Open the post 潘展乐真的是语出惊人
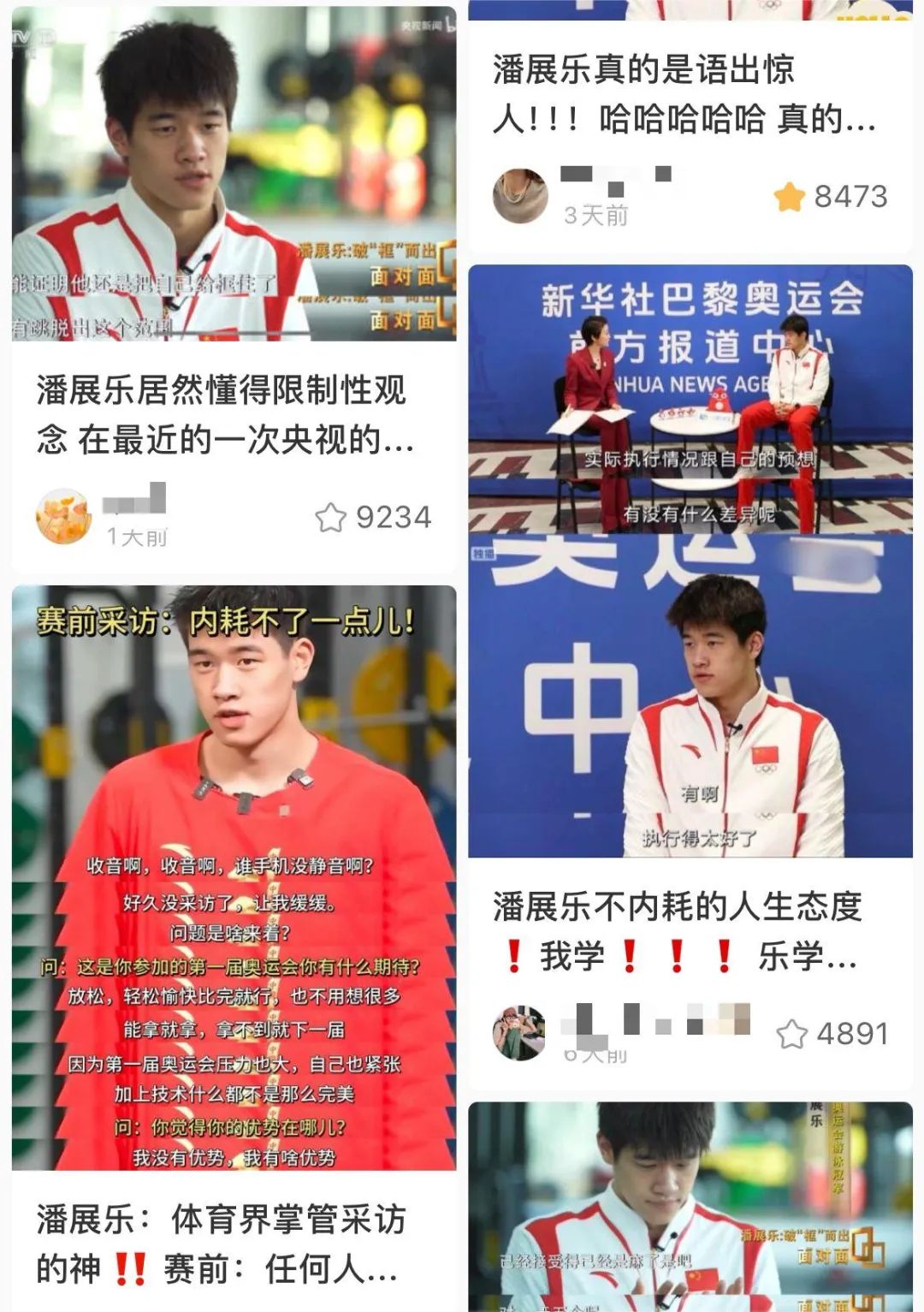924x1312 pixels. tap(684, 94)
